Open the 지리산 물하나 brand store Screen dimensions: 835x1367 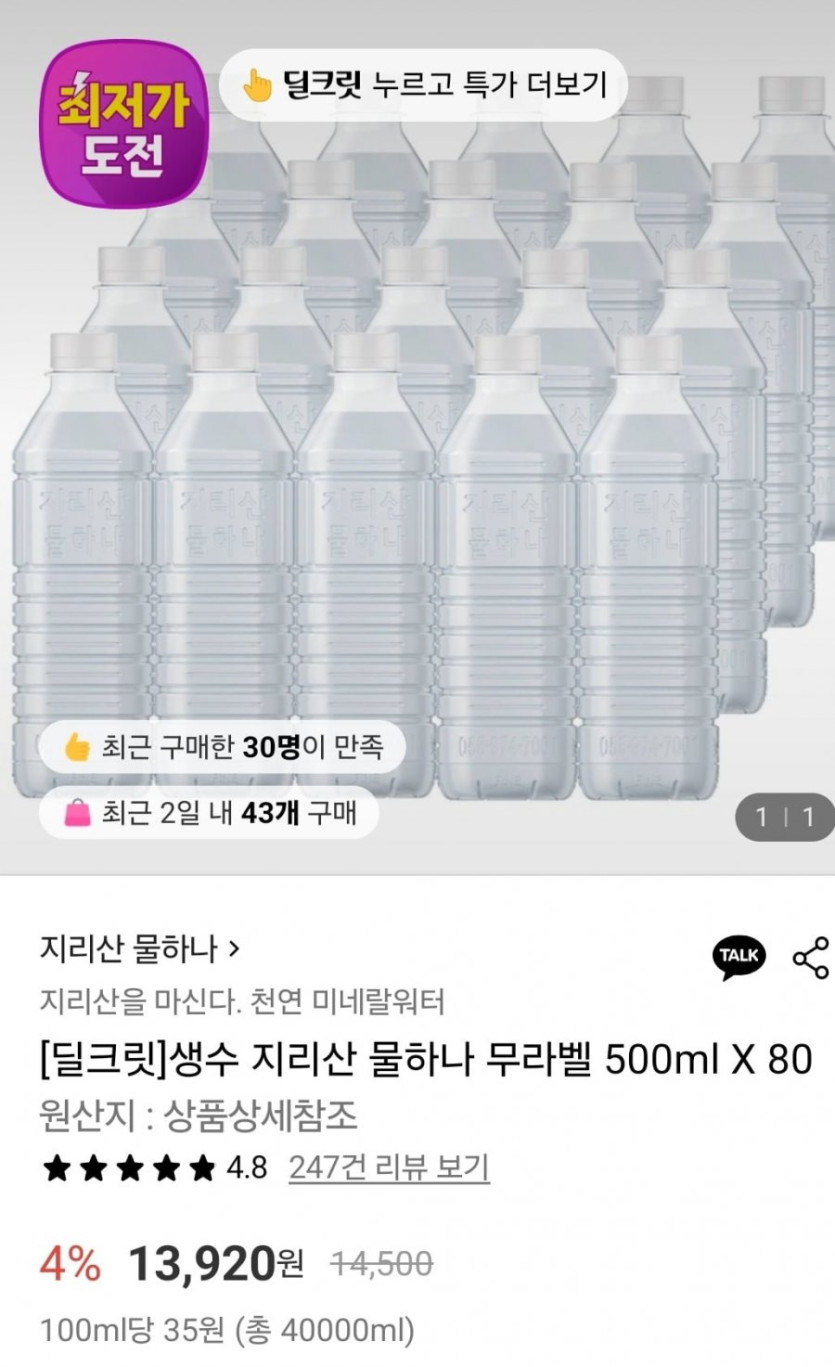(140, 947)
